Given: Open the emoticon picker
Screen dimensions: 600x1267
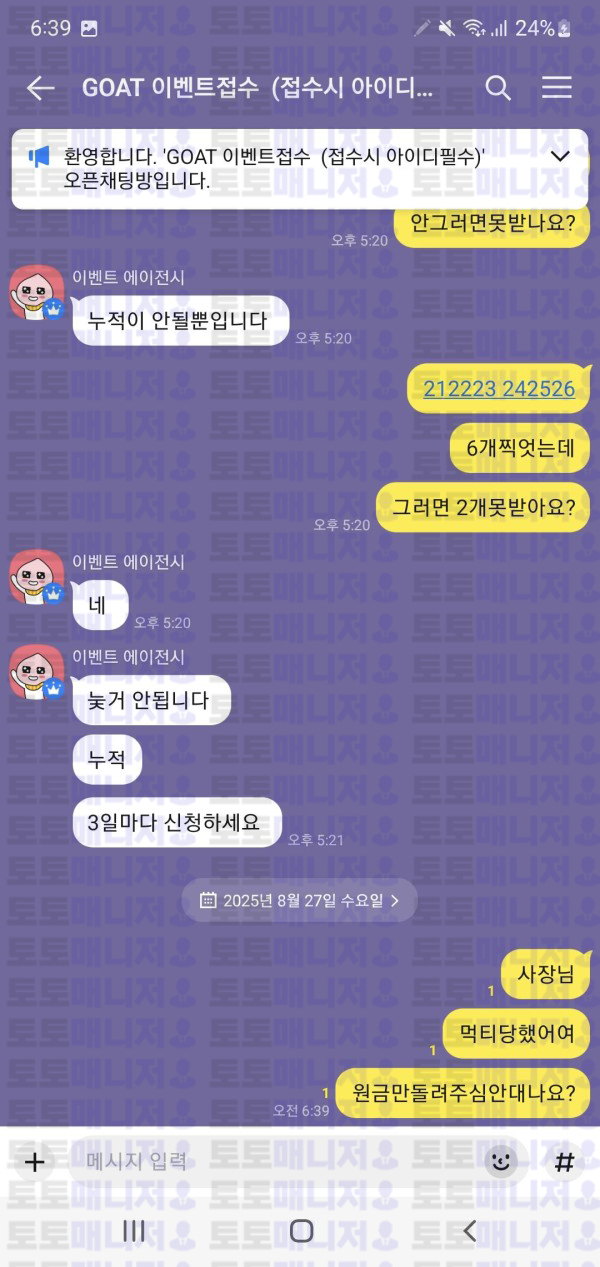Looking at the screenshot, I should tap(502, 1162).
